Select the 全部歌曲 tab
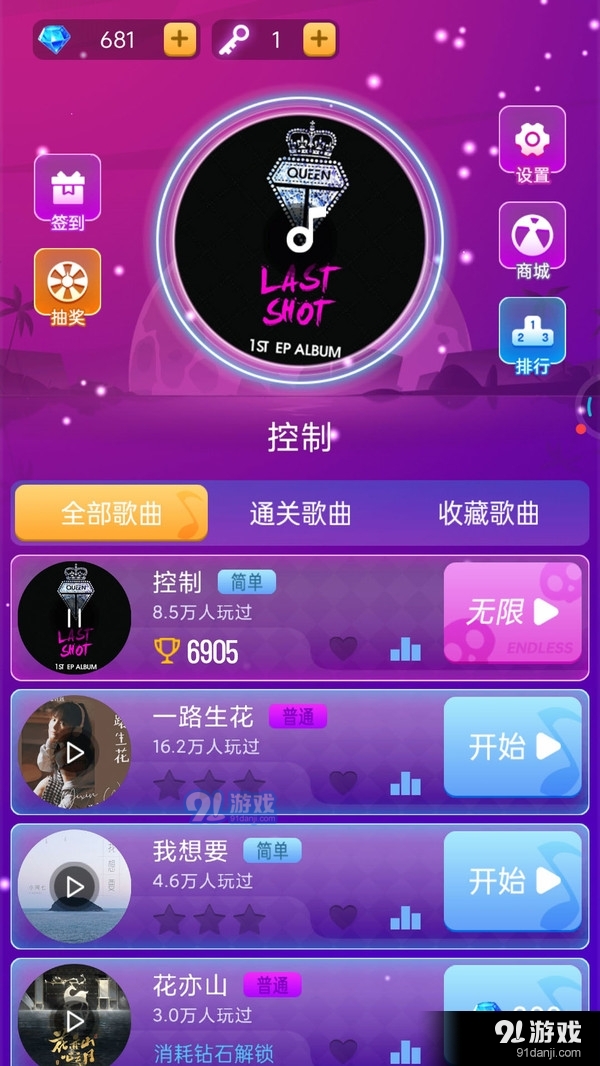Viewport: 600px width, 1066px height. [x=111, y=513]
